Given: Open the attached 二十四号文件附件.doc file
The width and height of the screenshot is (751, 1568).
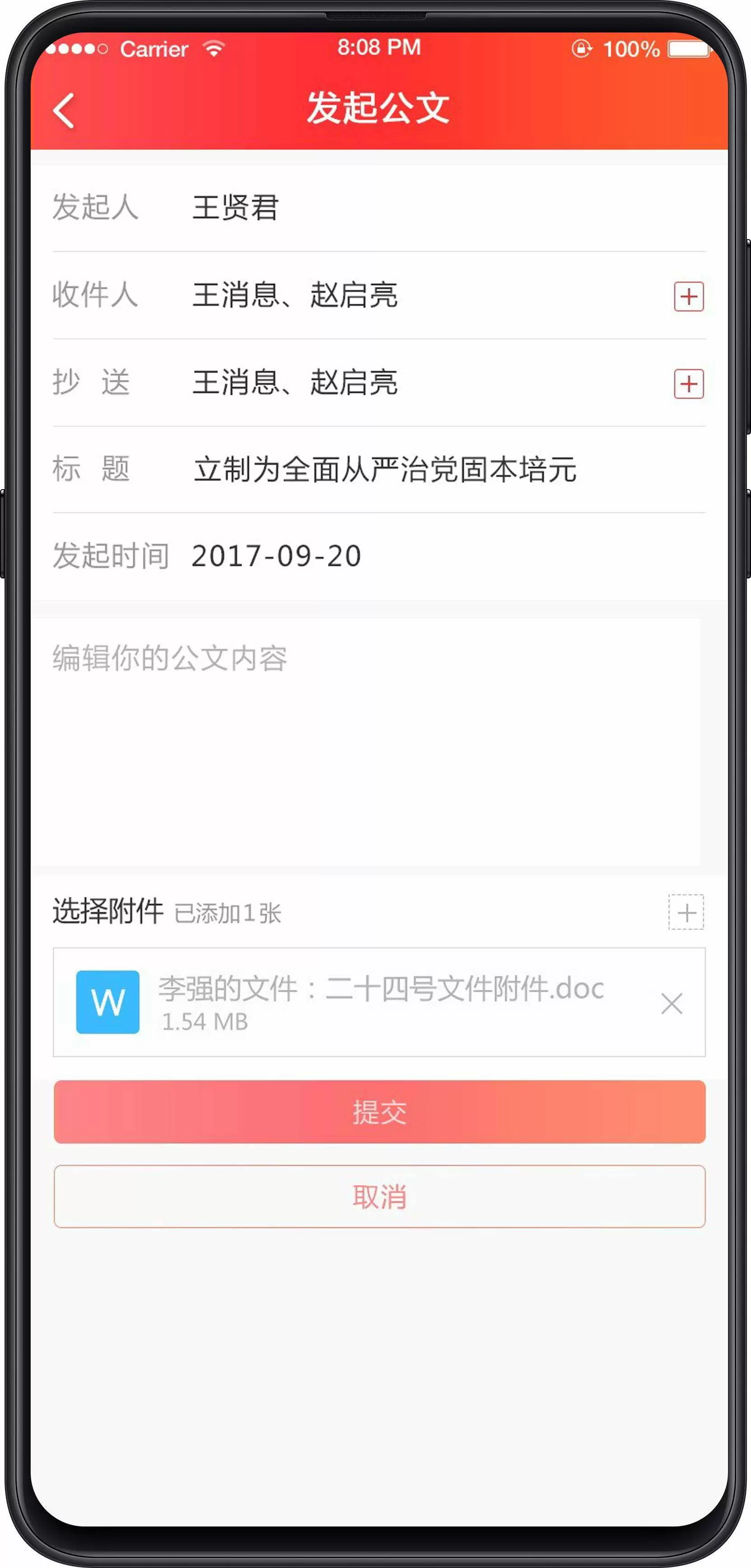Looking at the screenshot, I should [365, 1001].
